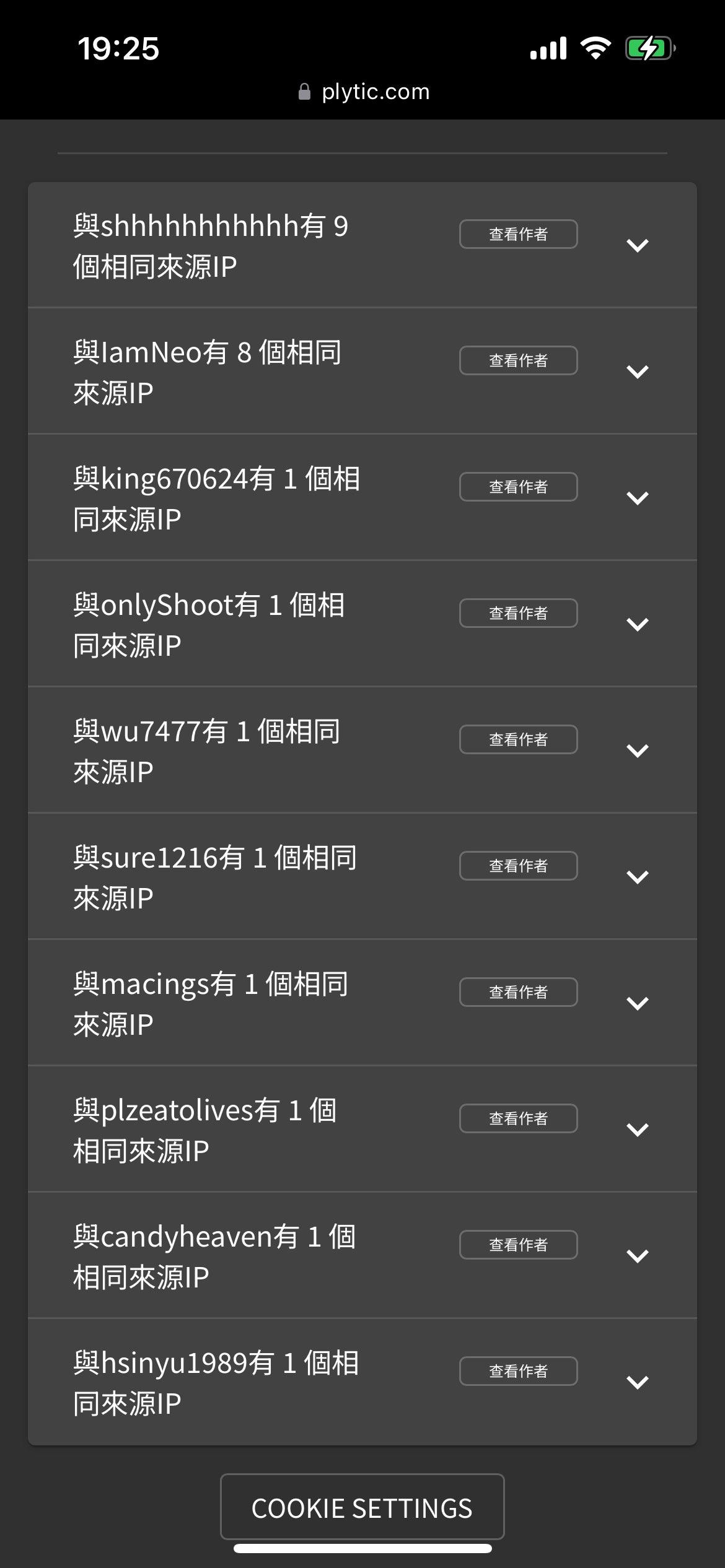Expand the onlyShoot shared IP row

637,624
